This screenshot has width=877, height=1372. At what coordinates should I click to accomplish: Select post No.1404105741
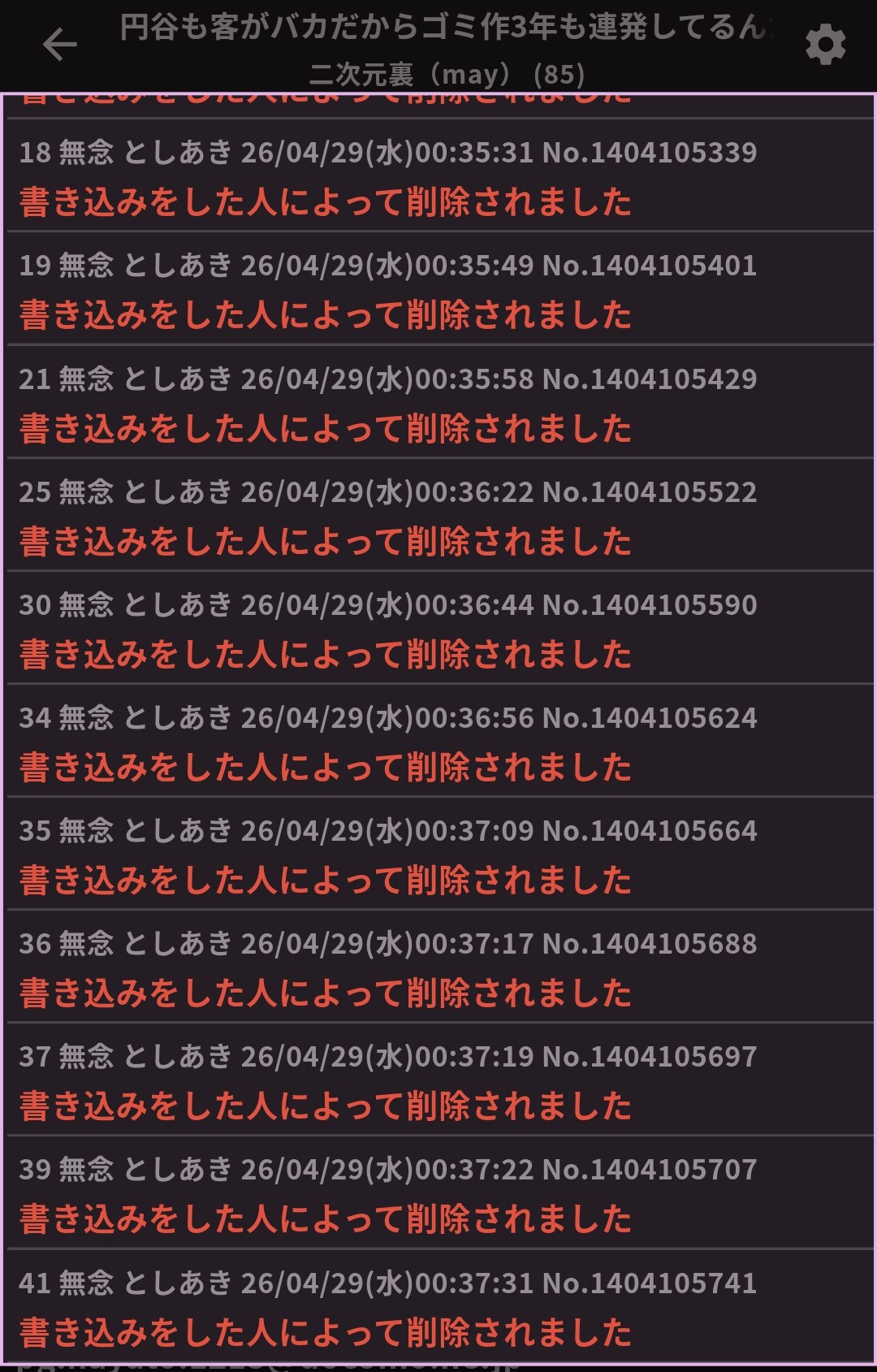438,1306
